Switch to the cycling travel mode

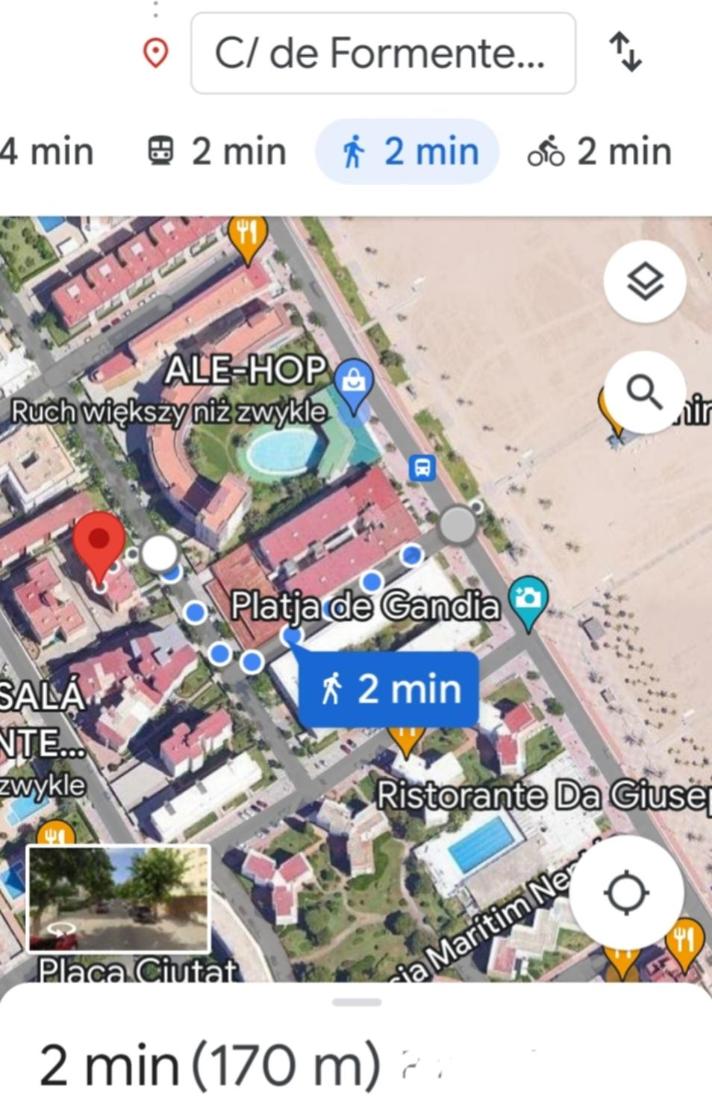pyautogui.click(x=599, y=152)
